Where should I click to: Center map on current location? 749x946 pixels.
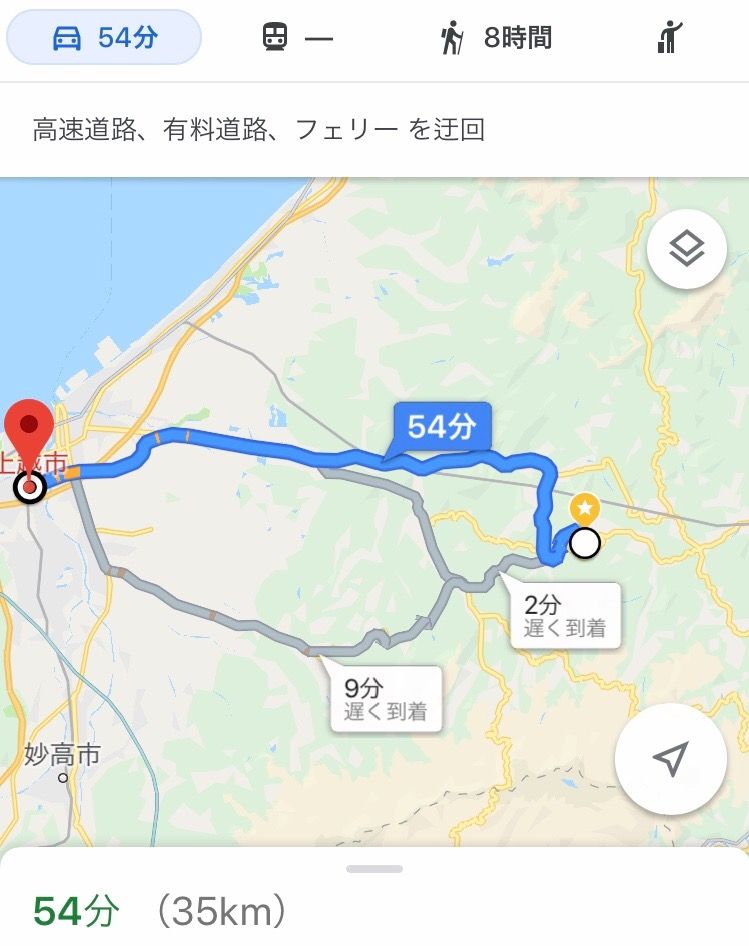(669, 759)
